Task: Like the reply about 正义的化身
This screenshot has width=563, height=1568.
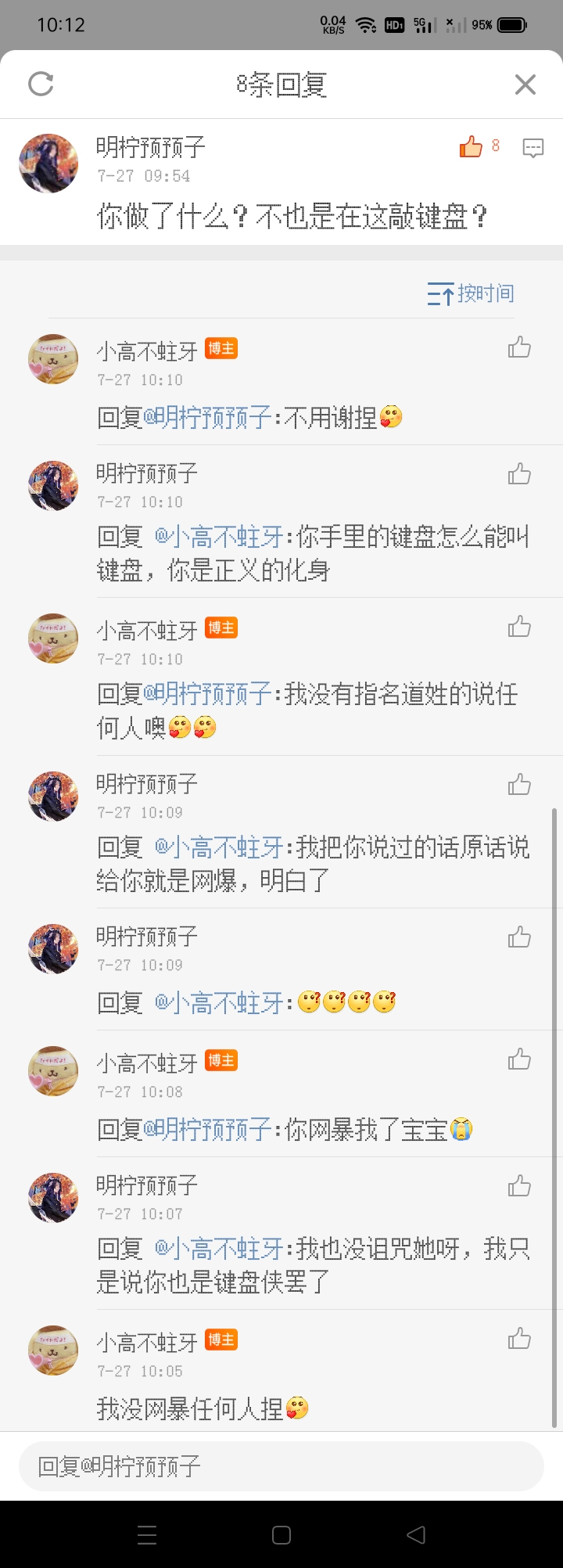Action: [519, 473]
